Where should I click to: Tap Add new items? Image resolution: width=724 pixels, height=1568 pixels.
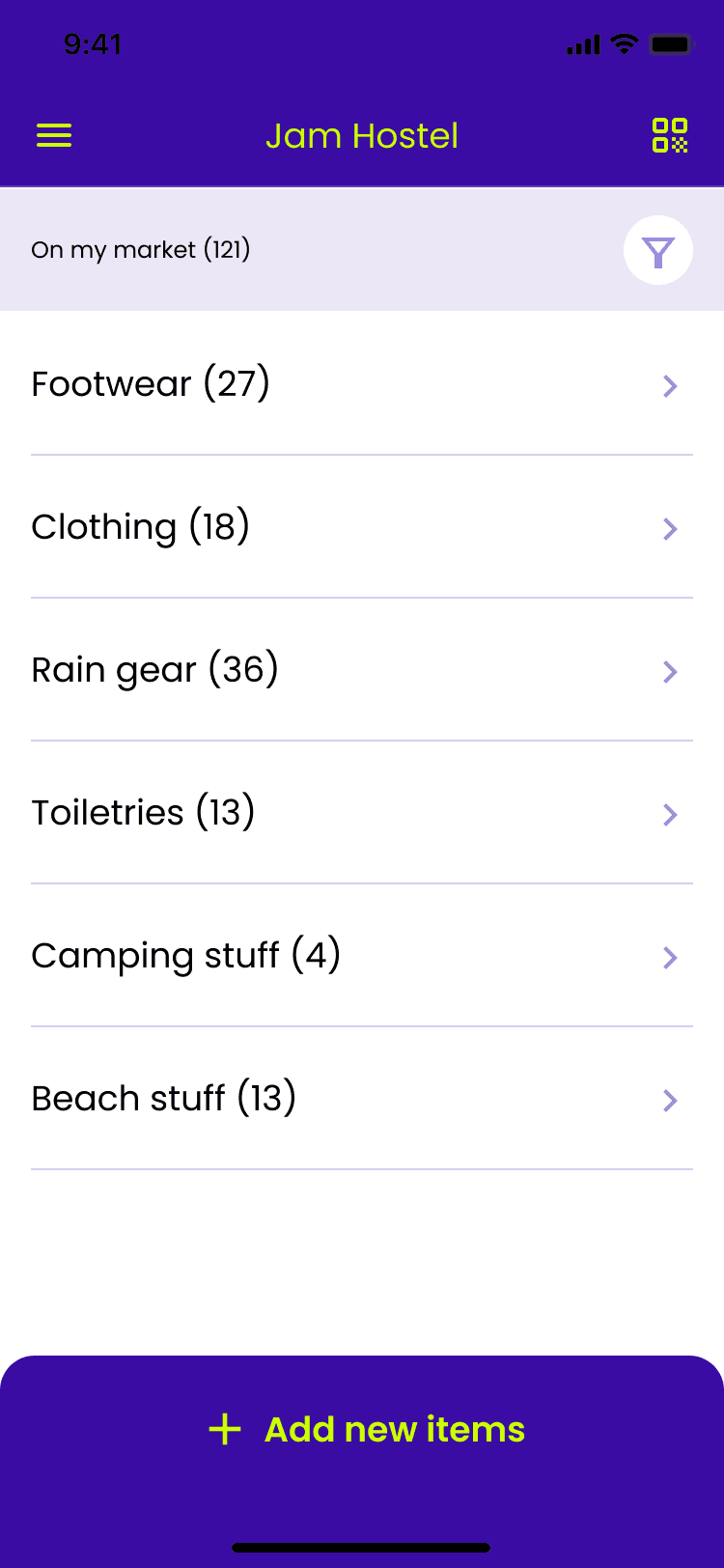pyautogui.click(x=367, y=1430)
